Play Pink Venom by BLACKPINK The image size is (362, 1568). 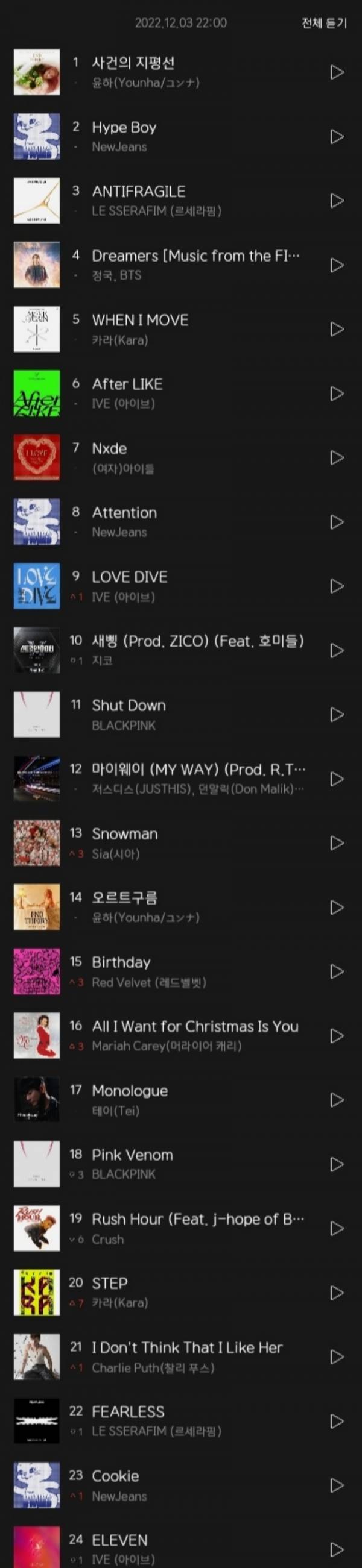click(x=337, y=1164)
